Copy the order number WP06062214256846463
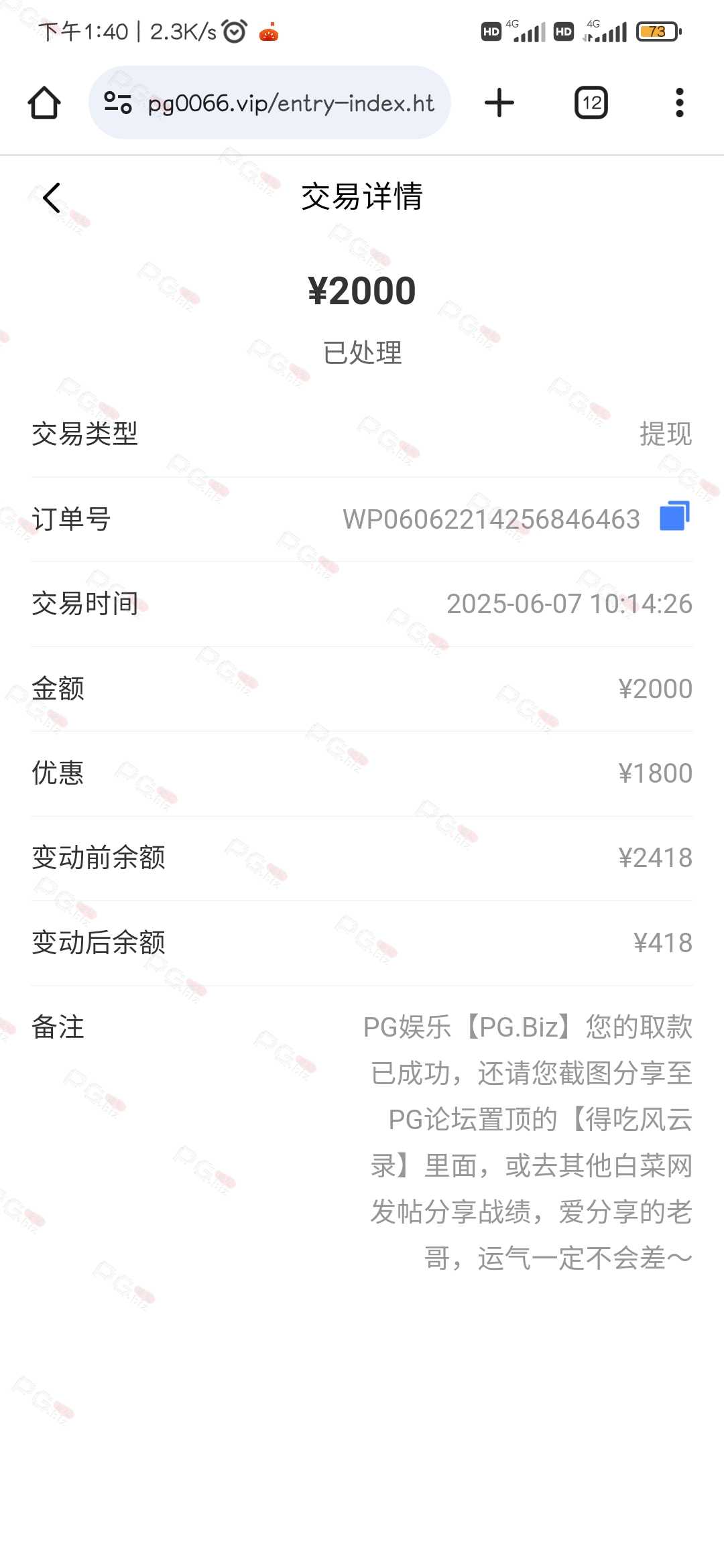This screenshot has height=1568, width=724. pyautogui.click(x=674, y=516)
